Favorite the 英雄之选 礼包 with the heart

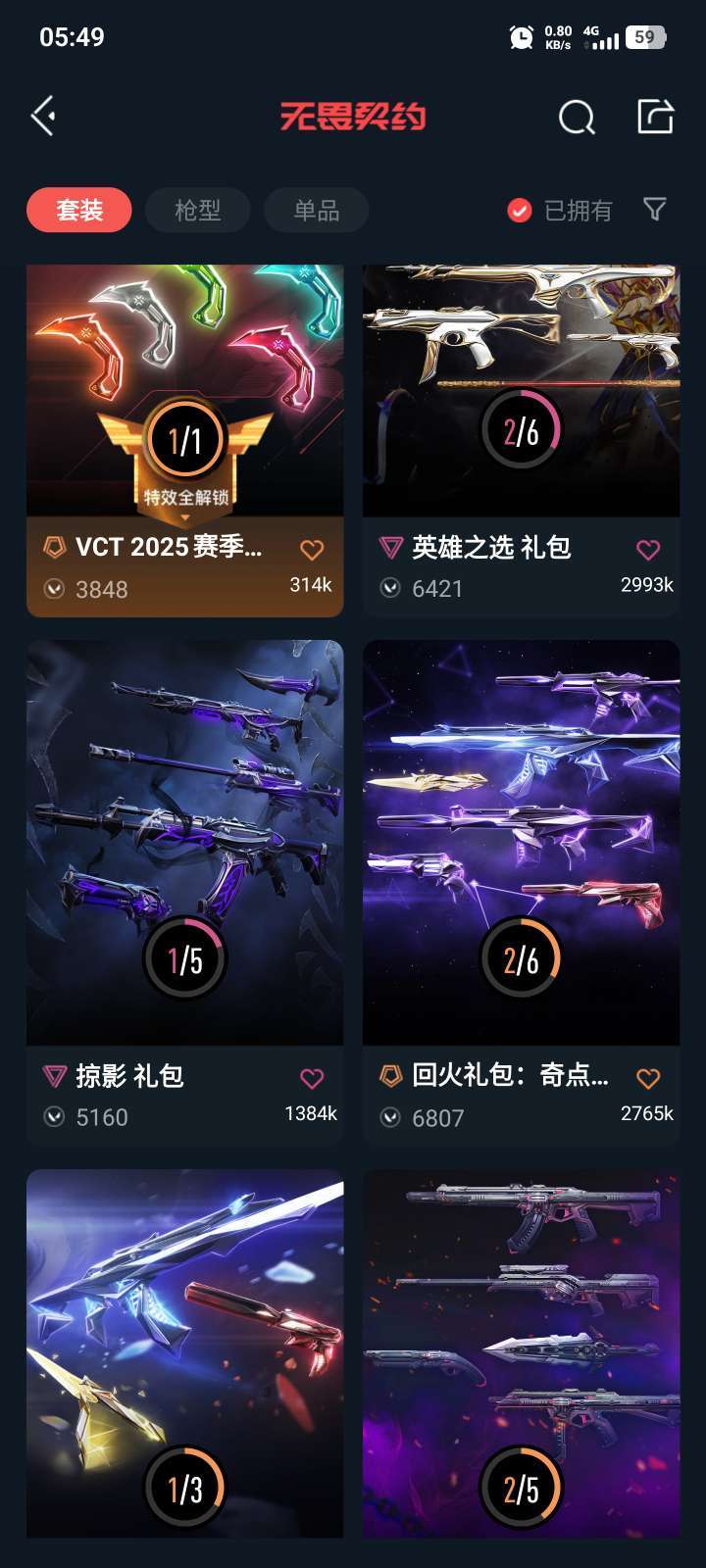(x=648, y=550)
